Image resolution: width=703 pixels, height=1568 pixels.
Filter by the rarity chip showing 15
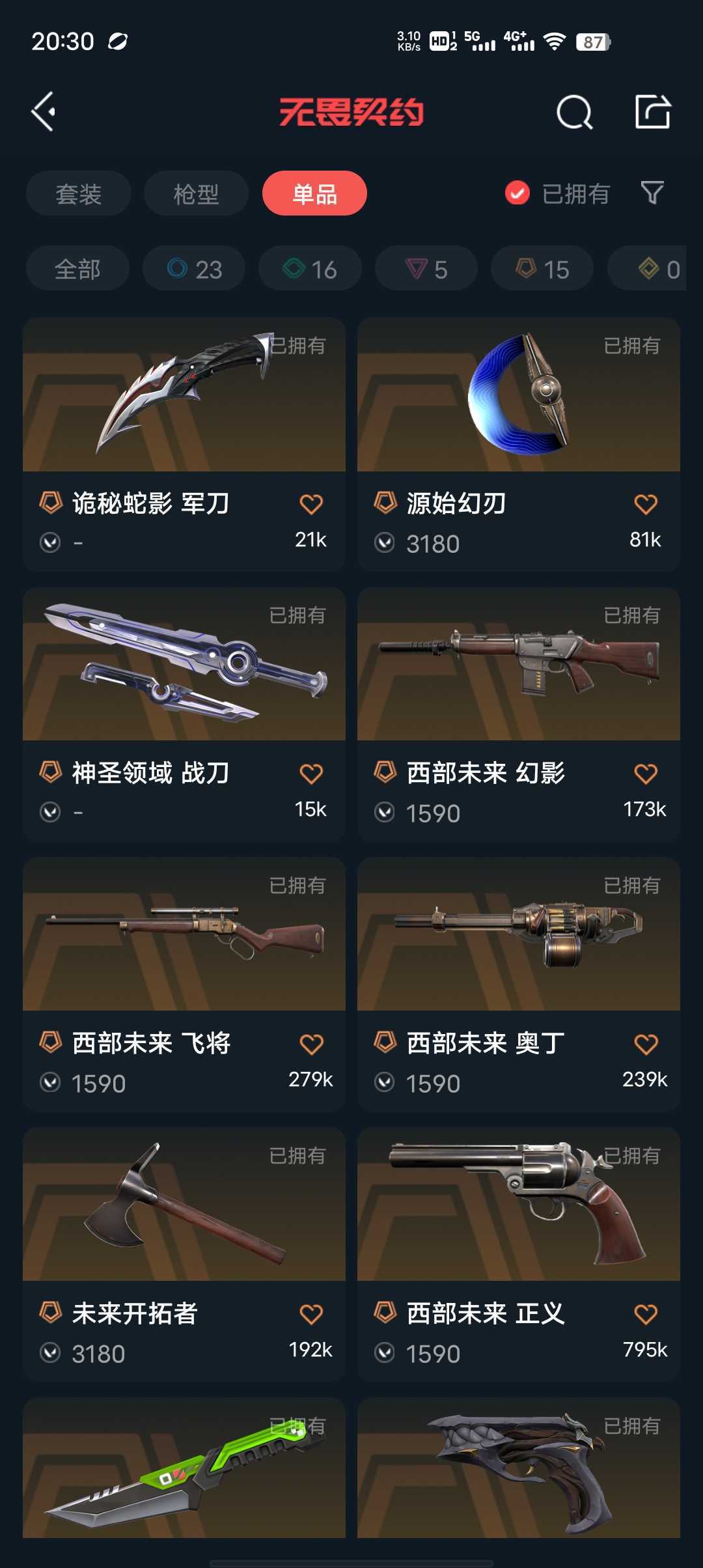pos(542,269)
